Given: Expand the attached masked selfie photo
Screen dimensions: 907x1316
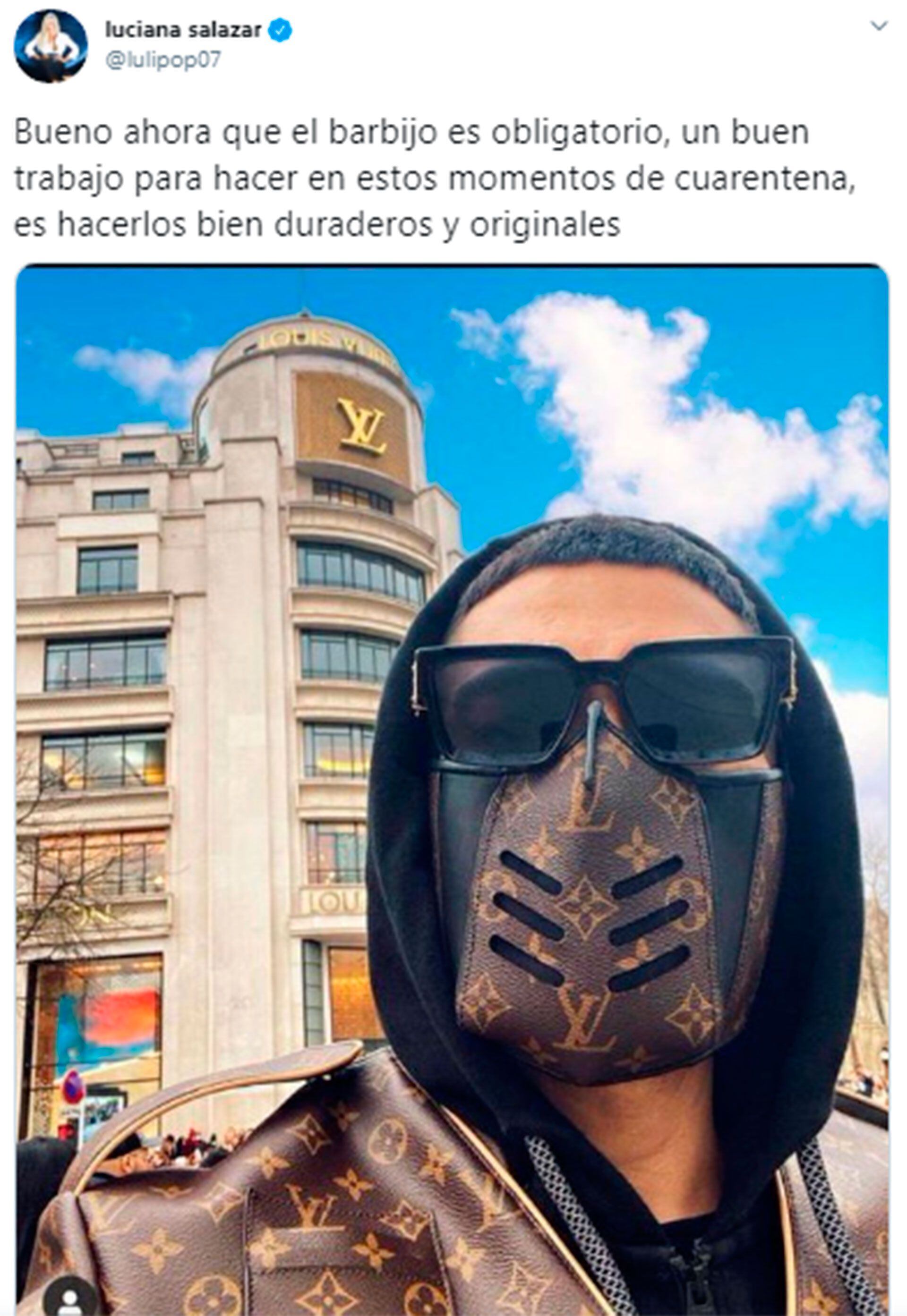Looking at the screenshot, I should coord(453,790).
